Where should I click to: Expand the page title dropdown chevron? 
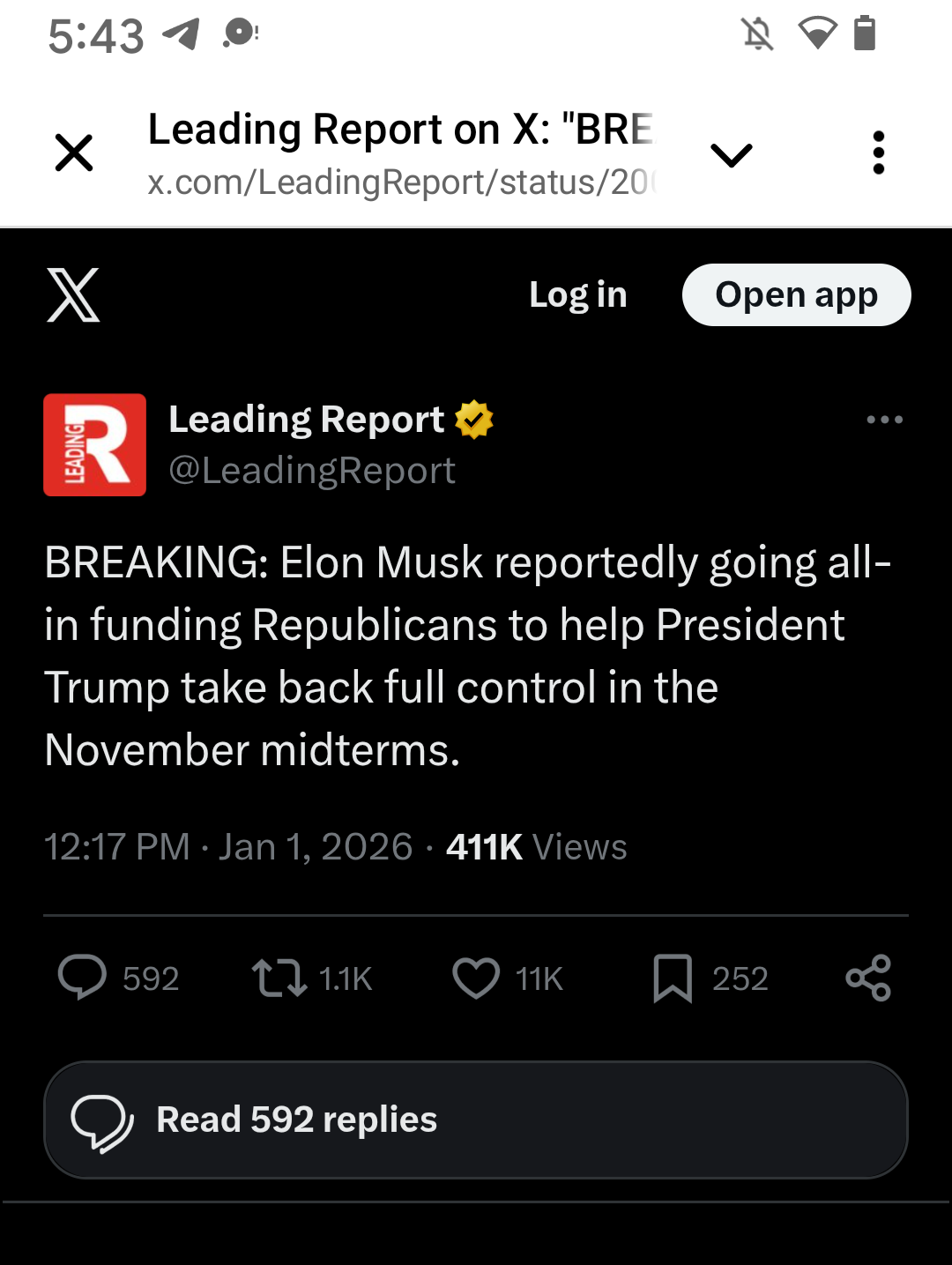coord(731,155)
